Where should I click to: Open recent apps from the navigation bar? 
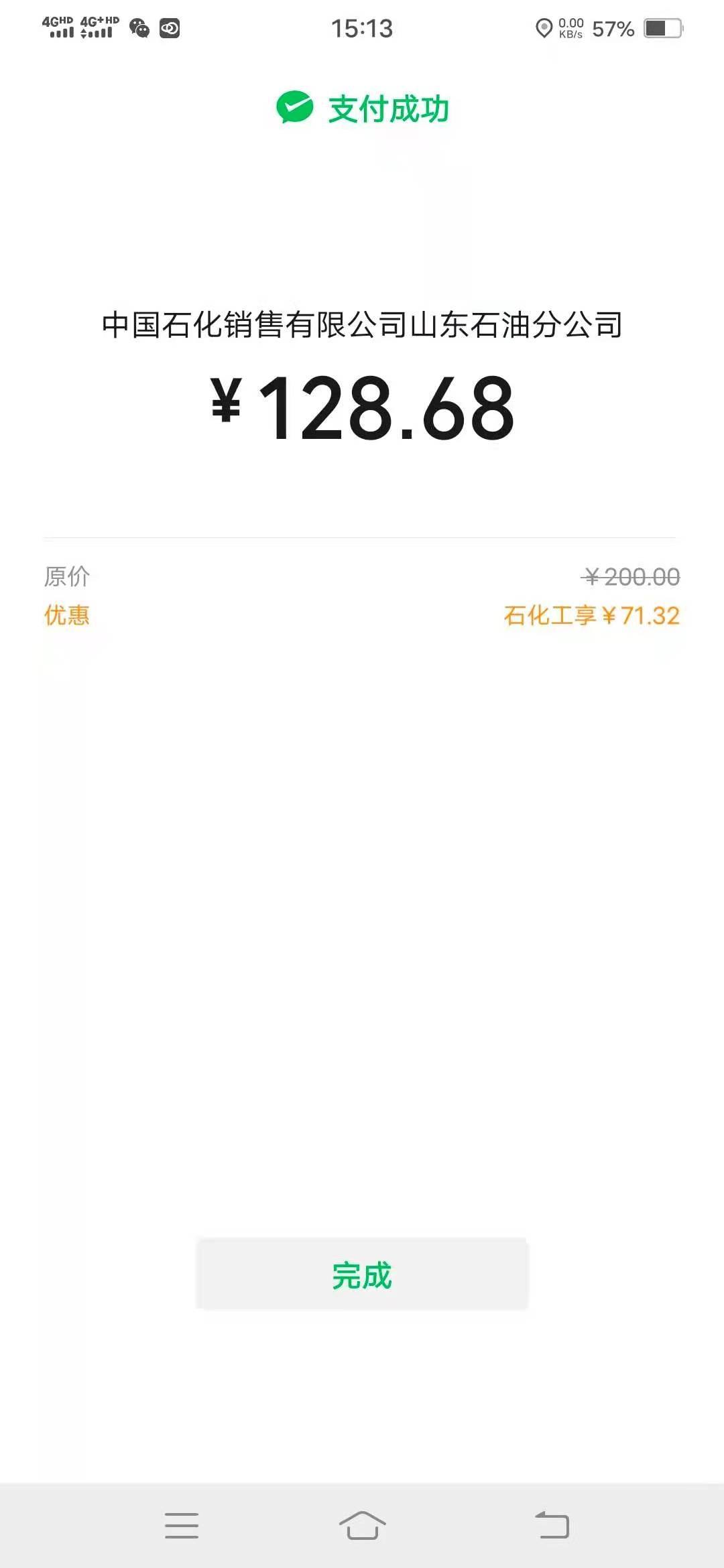pos(182,1526)
